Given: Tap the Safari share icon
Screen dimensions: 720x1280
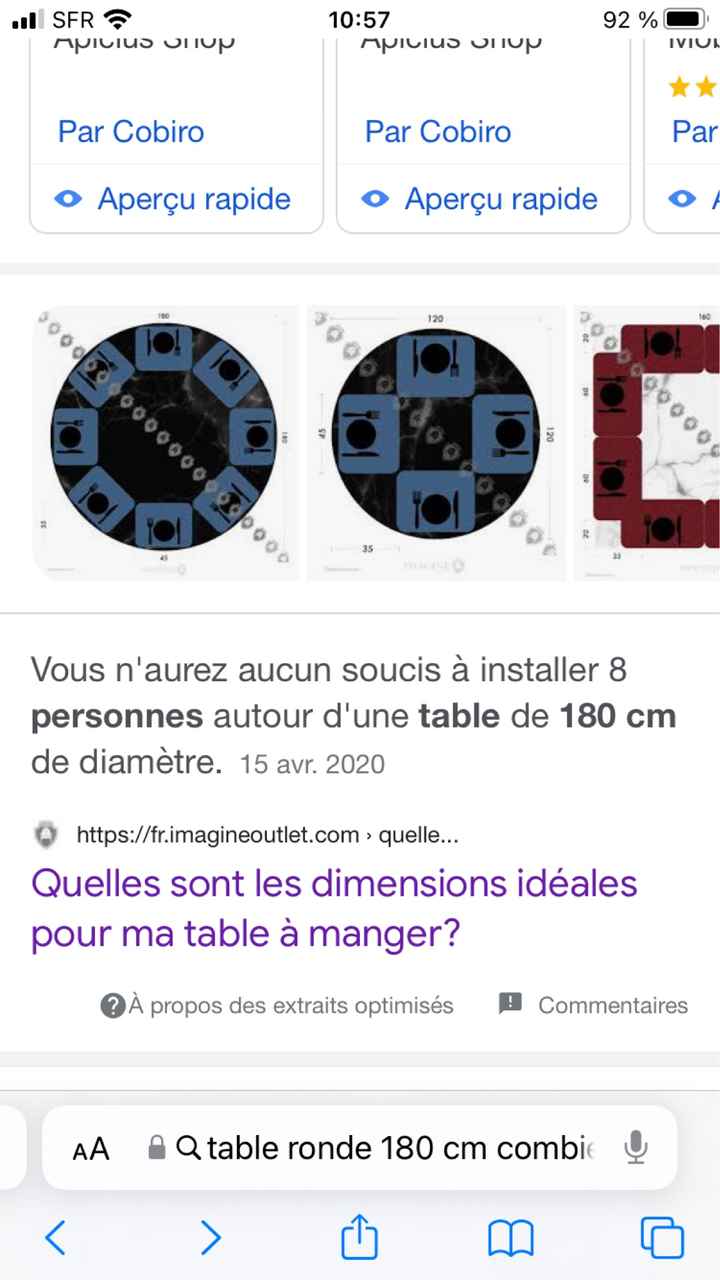Looking at the screenshot, I should [x=359, y=1238].
